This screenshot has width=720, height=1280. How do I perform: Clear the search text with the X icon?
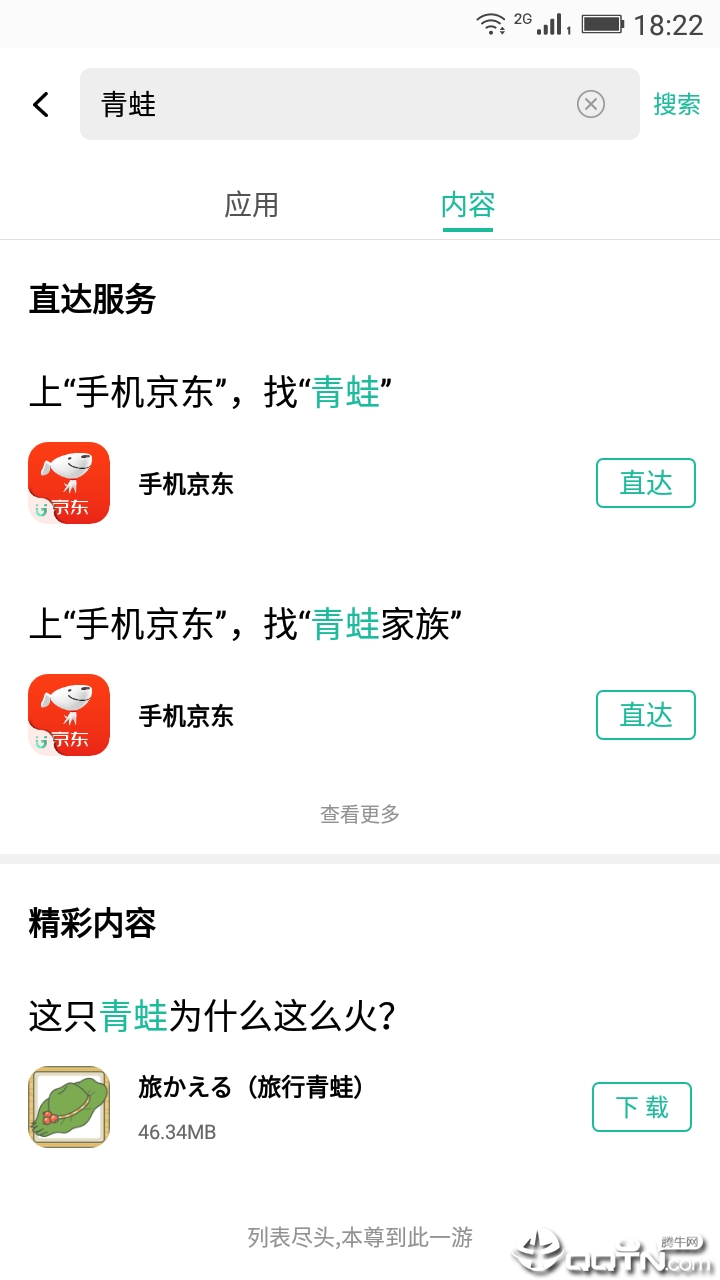point(590,104)
